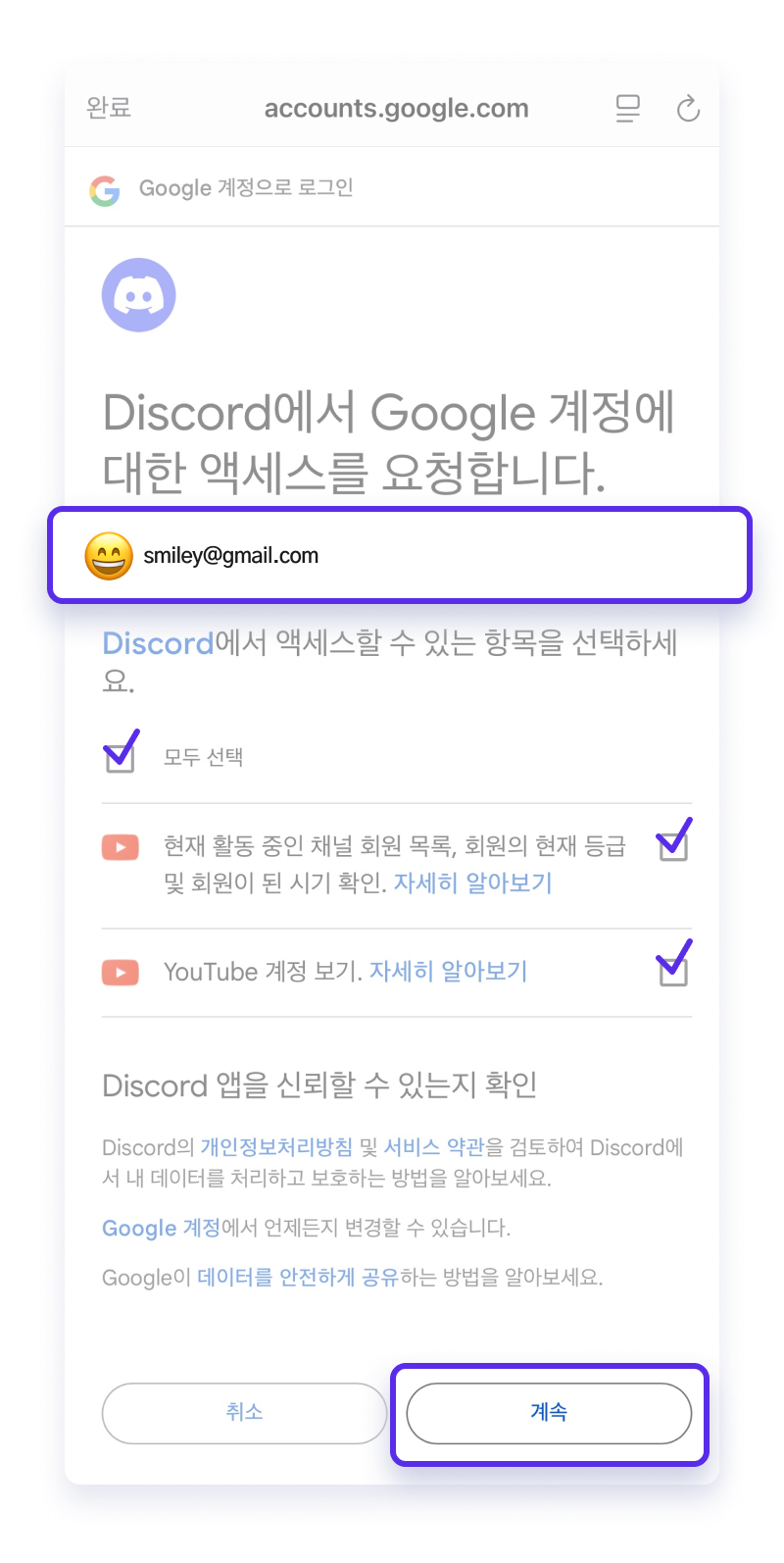The height and width of the screenshot is (1563, 784).
Task: Open 자세히 알아보기 for YouTube 계정 보기
Action: pos(448,972)
